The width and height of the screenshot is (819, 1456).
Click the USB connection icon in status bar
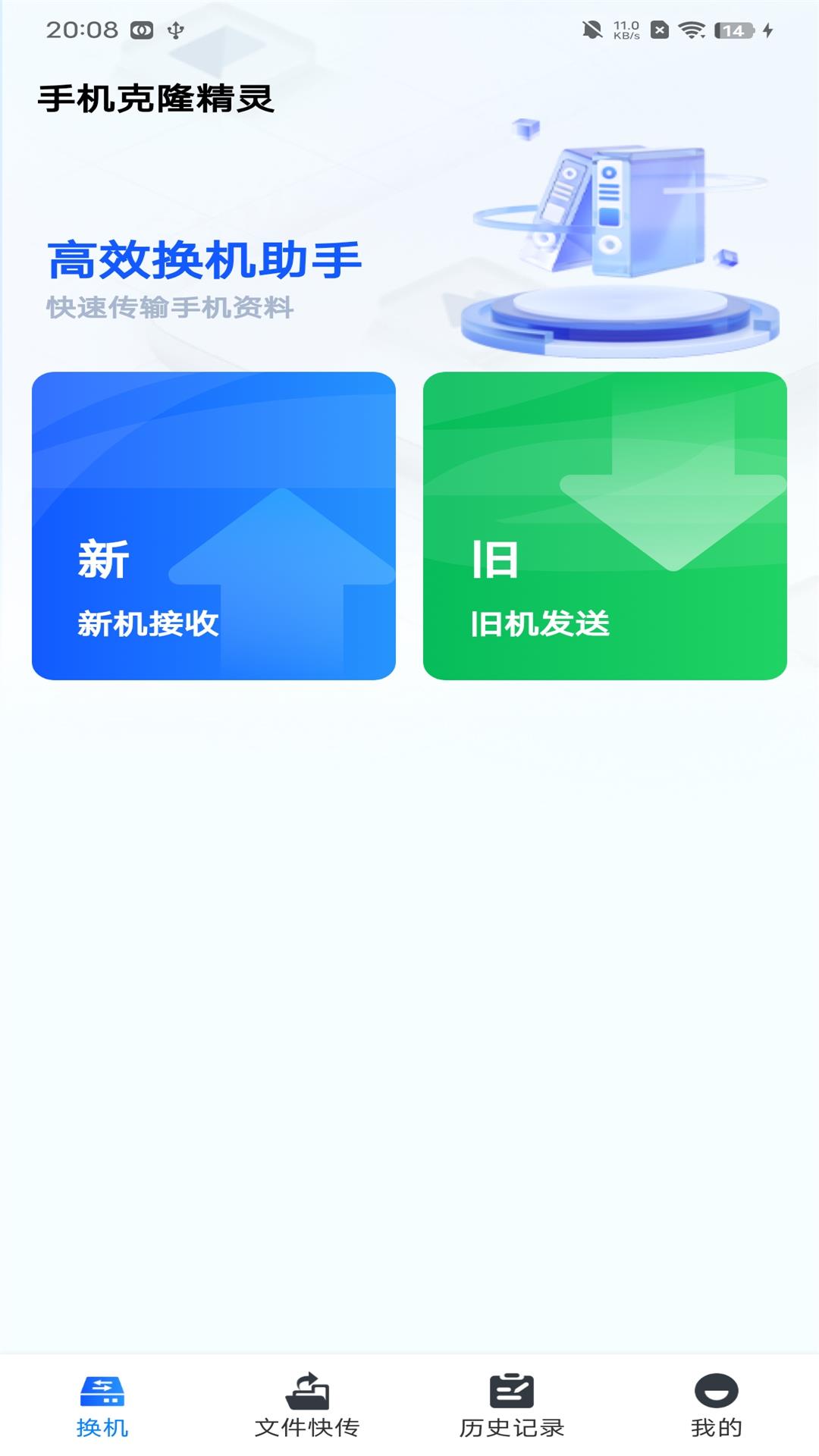tap(176, 29)
